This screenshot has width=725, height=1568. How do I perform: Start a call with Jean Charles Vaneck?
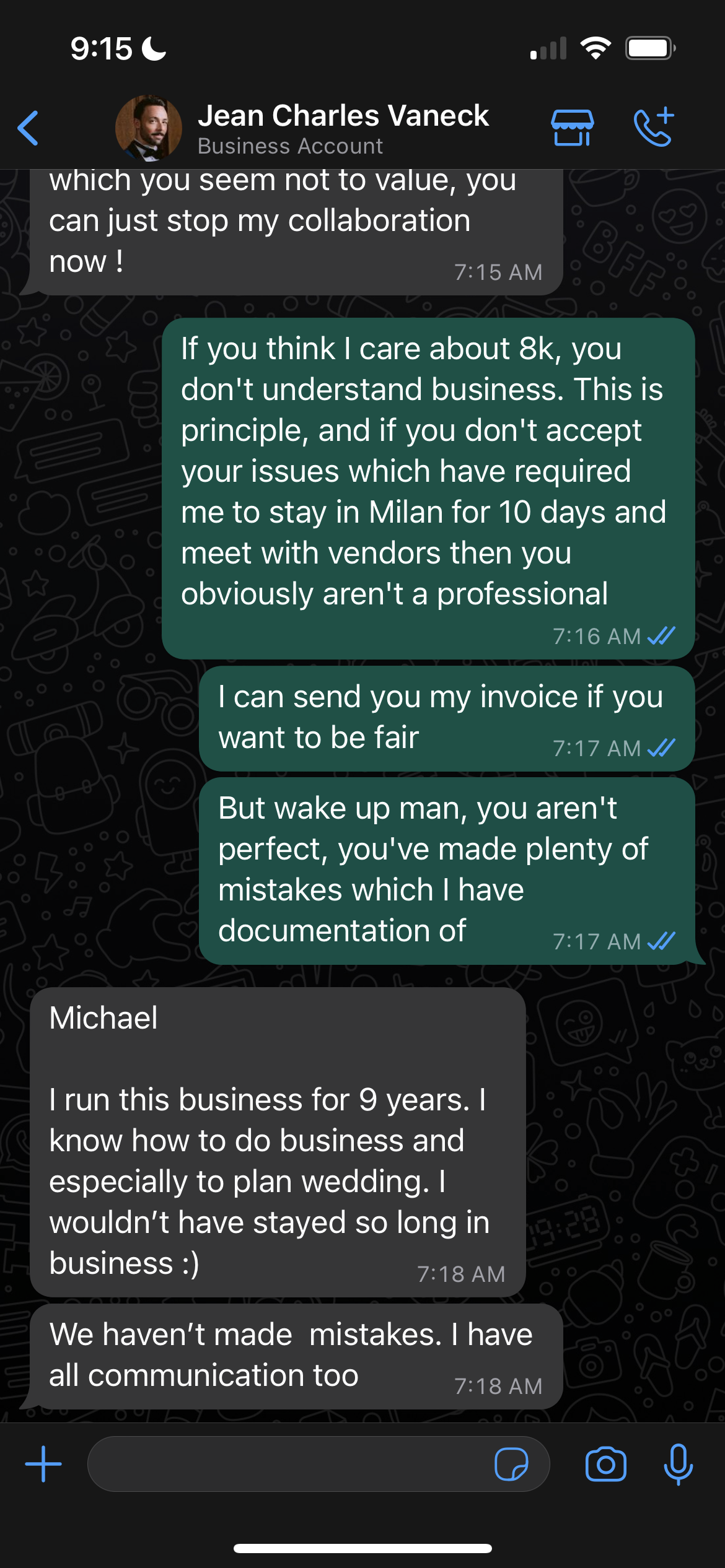[654, 128]
